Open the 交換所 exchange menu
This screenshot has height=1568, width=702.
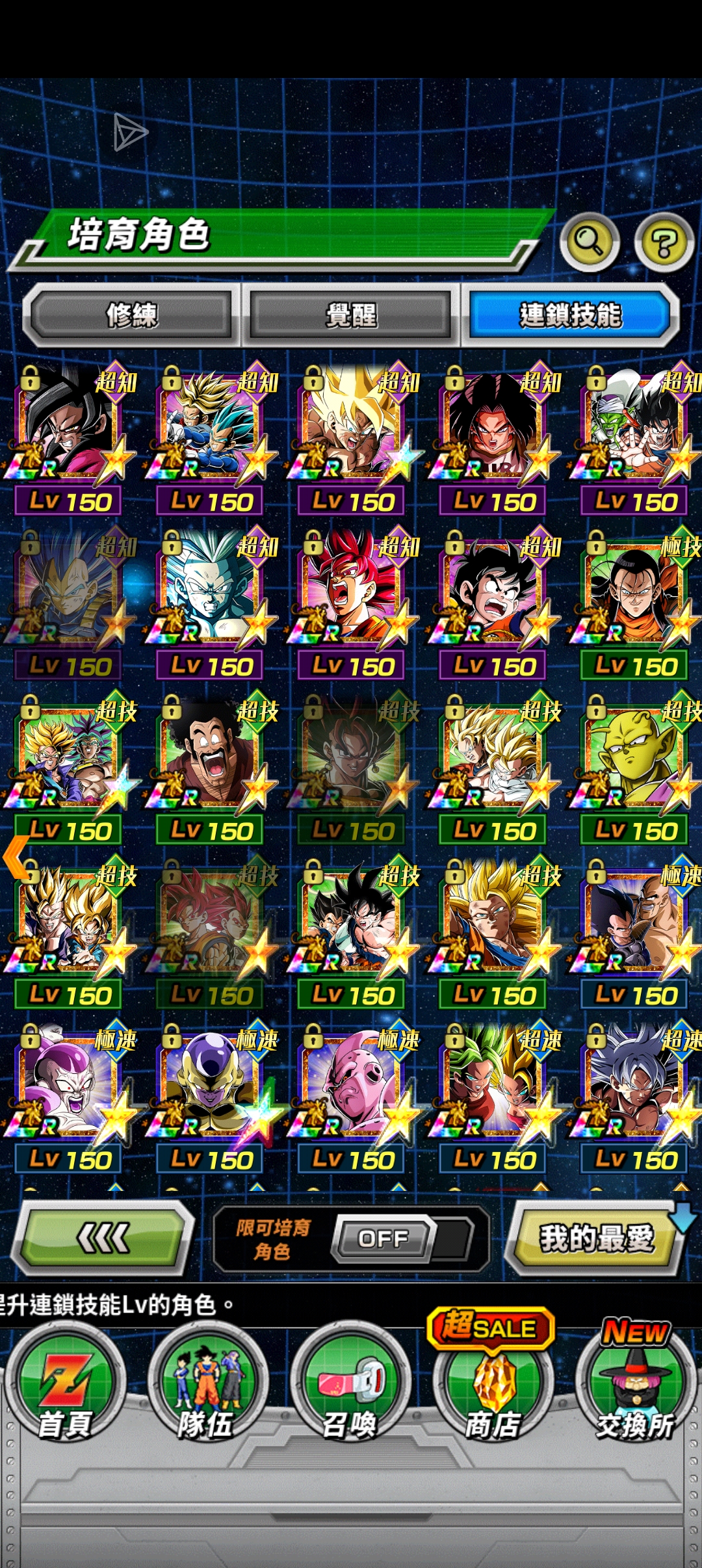pyautogui.click(x=635, y=1385)
